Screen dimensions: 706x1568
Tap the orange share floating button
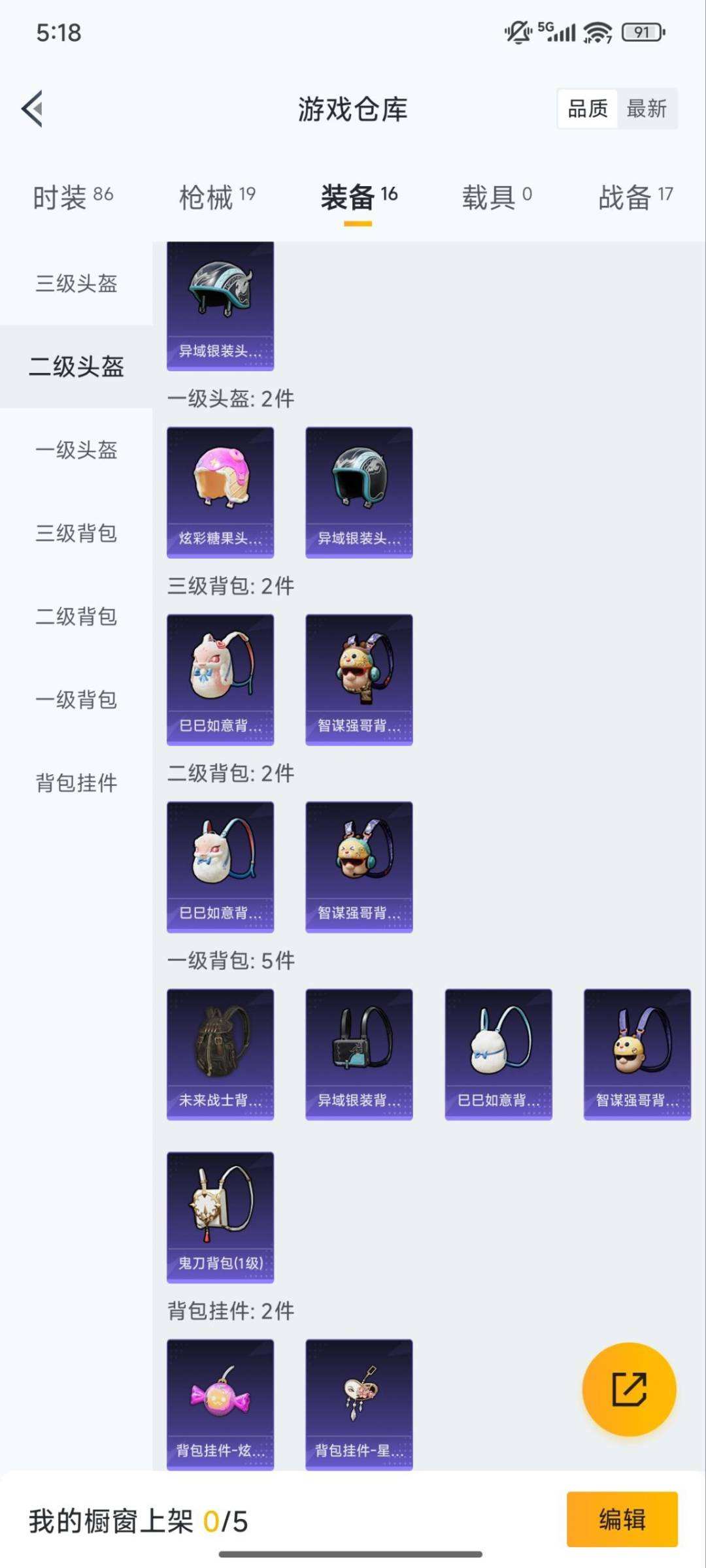629,1390
